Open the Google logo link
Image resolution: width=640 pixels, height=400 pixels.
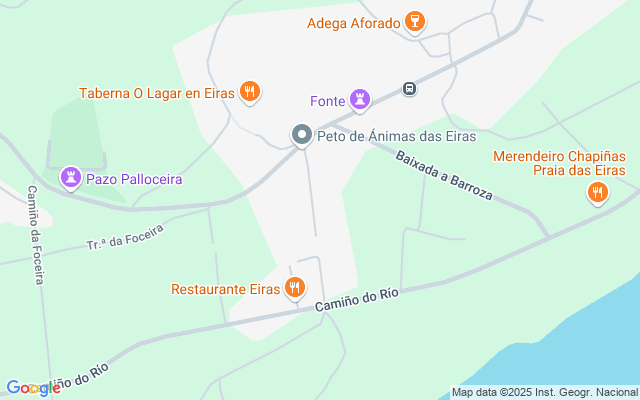click(32, 388)
